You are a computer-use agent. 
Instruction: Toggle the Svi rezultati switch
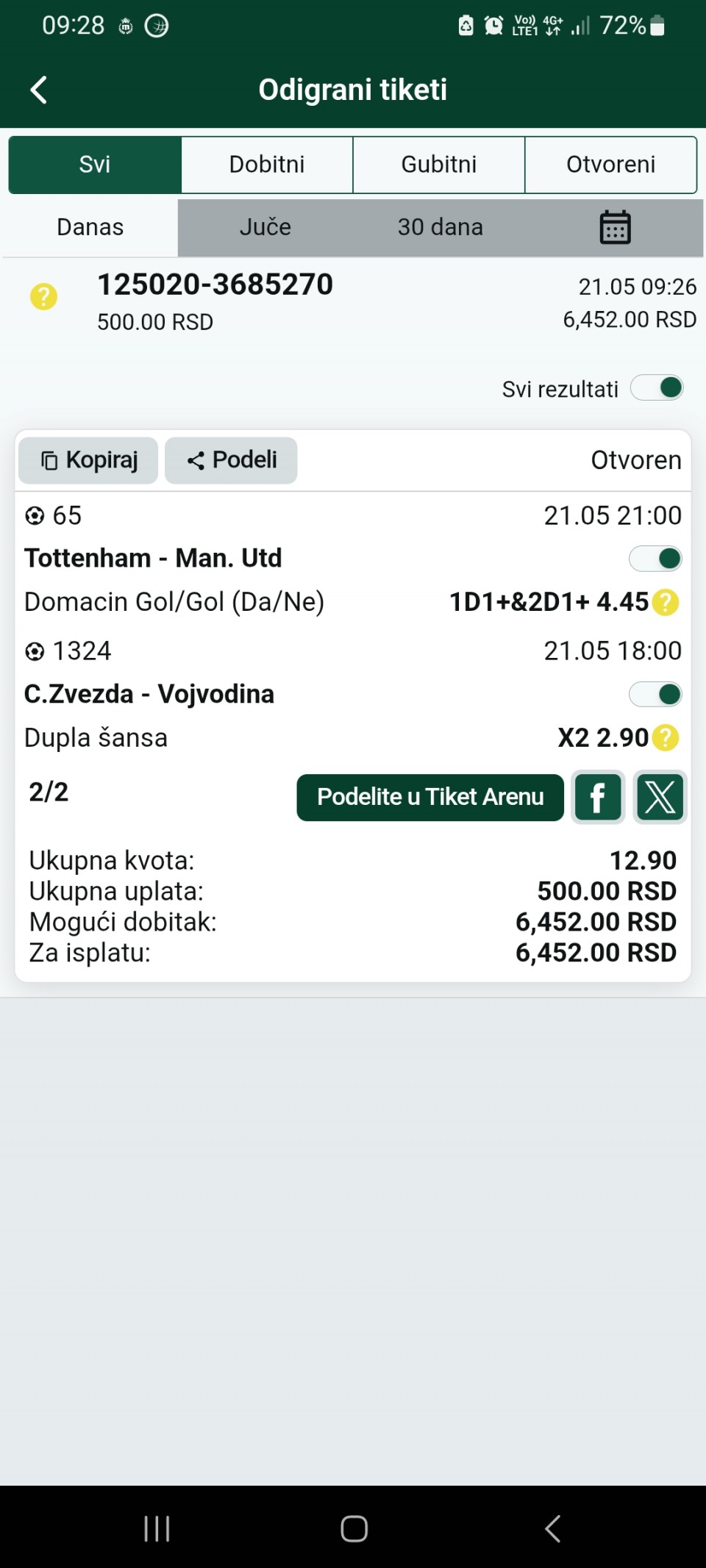click(x=657, y=388)
